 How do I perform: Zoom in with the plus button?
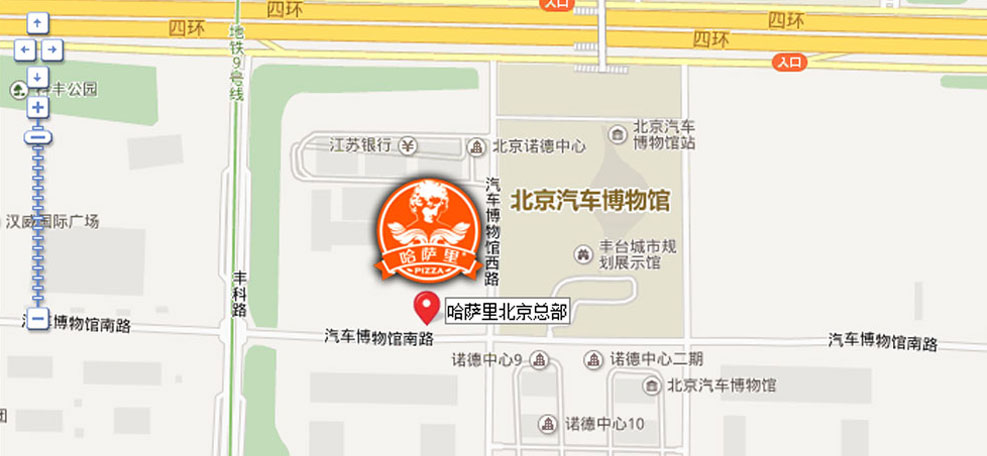38,107
